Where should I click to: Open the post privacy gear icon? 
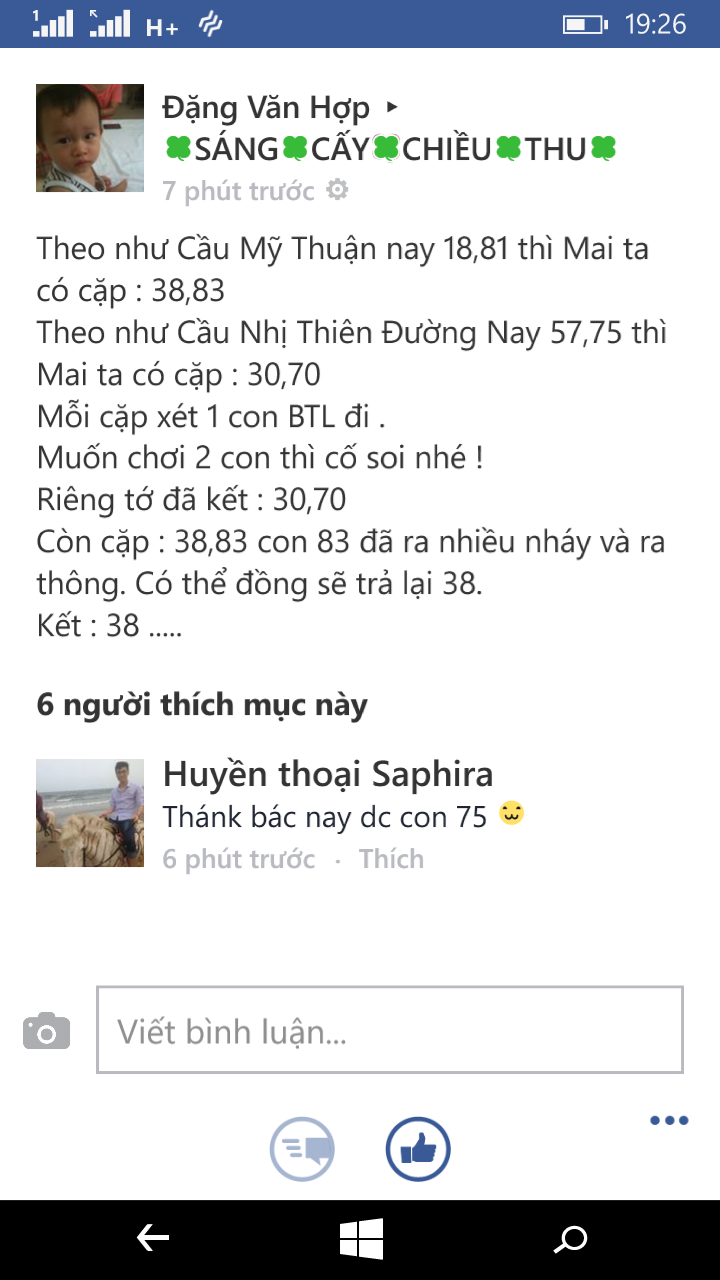point(338,190)
